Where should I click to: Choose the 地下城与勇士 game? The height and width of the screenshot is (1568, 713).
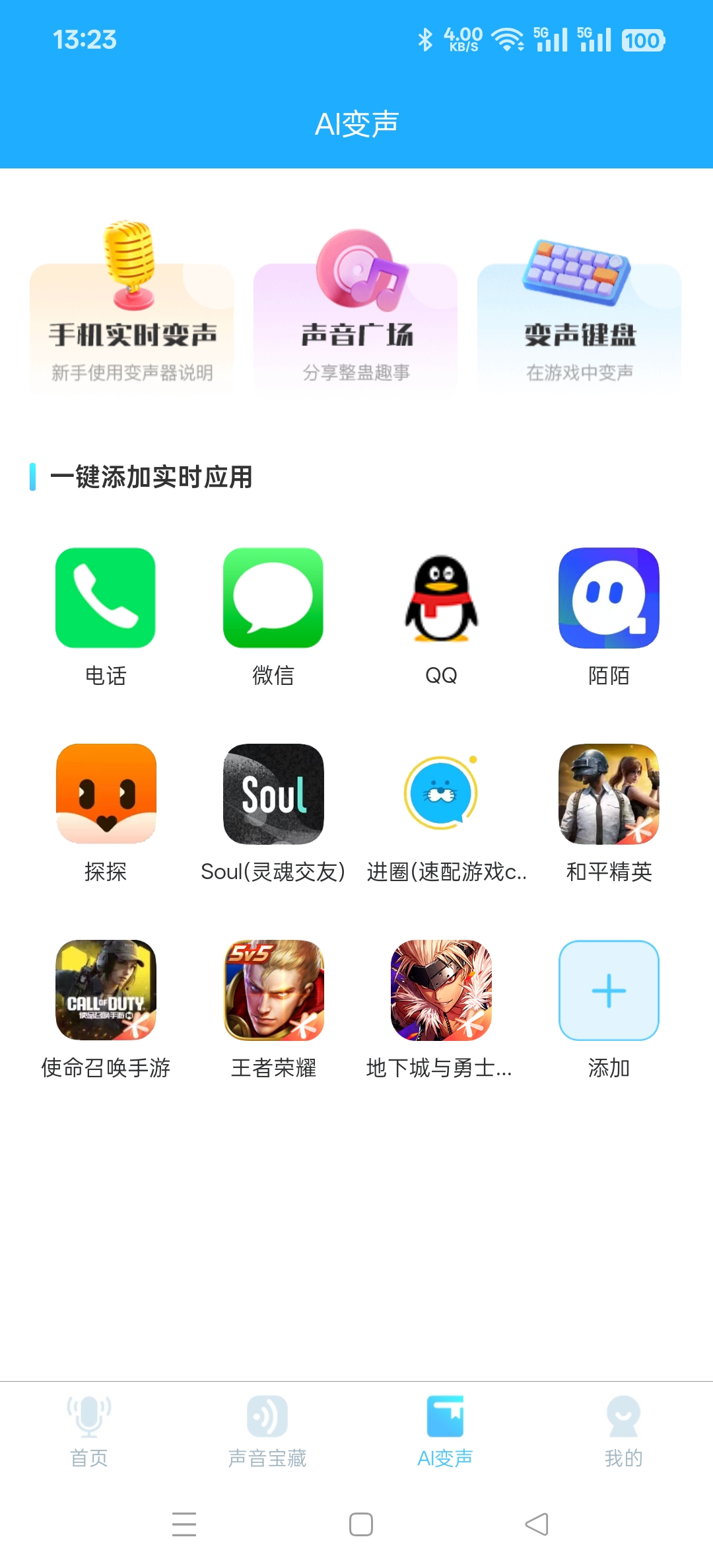(441, 990)
